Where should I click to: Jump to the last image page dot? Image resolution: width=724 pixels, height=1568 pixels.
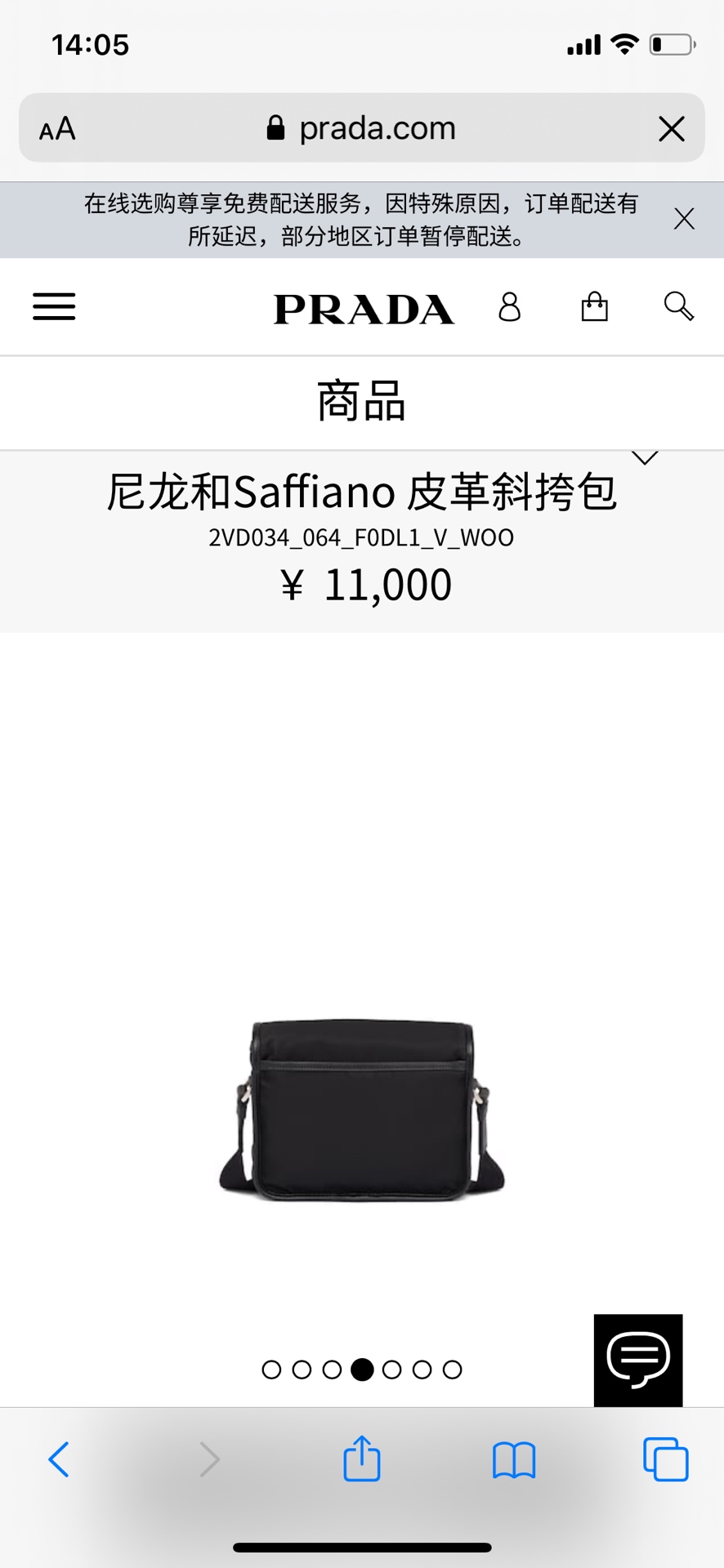click(x=452, y=1370)
